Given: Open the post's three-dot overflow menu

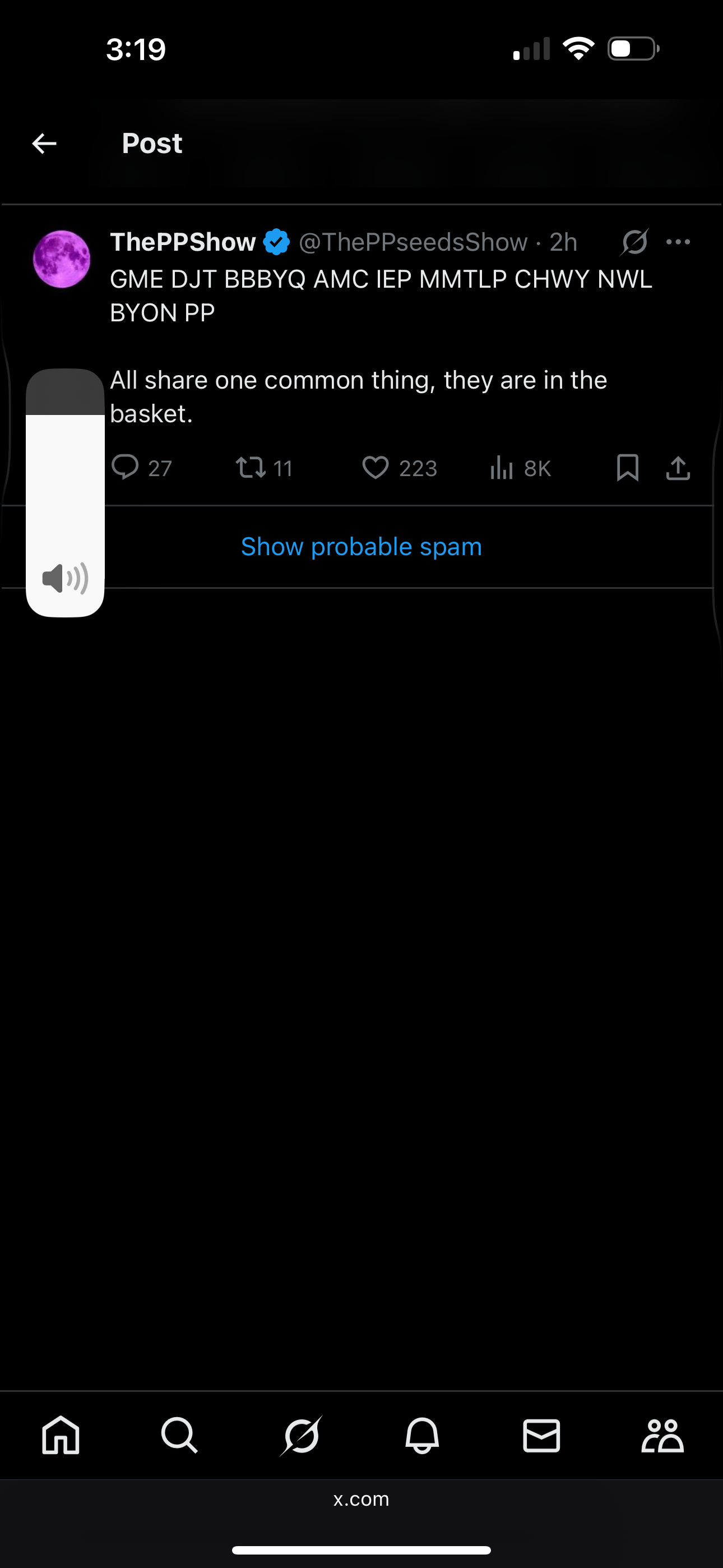Looking at the screenshot, I should click(x=678, y=242).
